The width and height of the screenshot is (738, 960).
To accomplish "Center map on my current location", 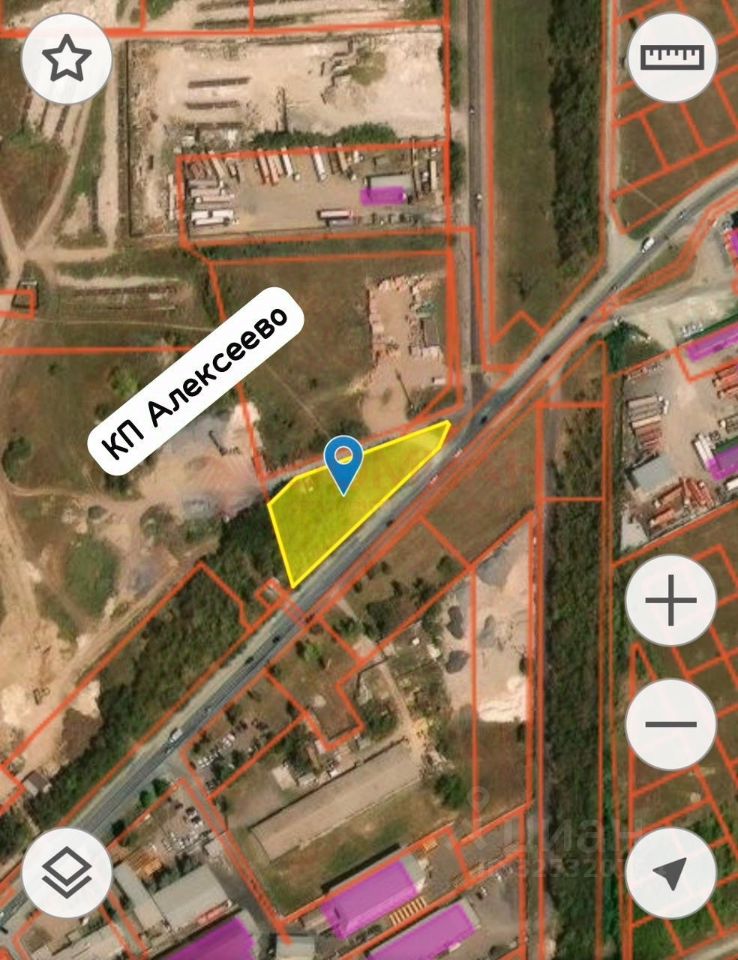I will click(x=671, y=873).
